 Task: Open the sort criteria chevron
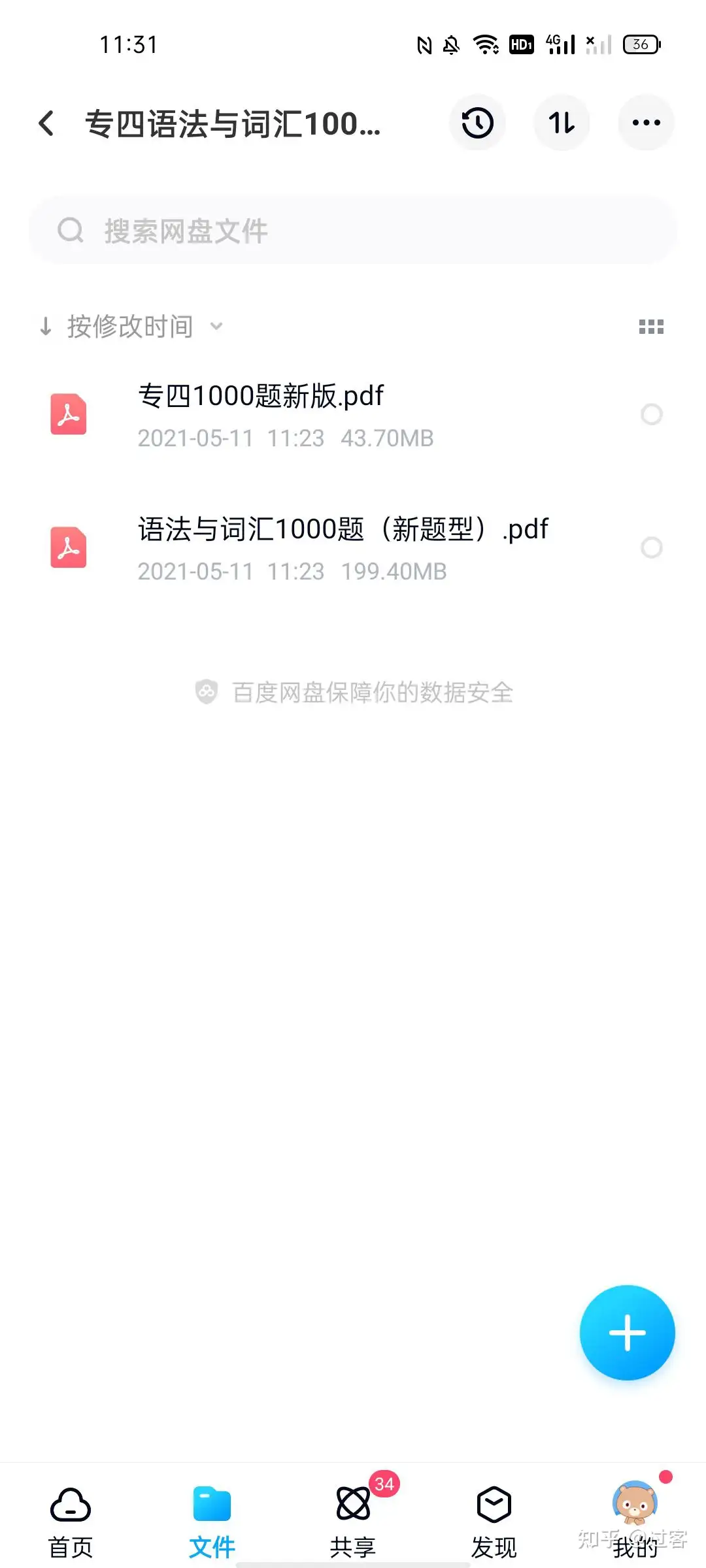pos(217,326)
